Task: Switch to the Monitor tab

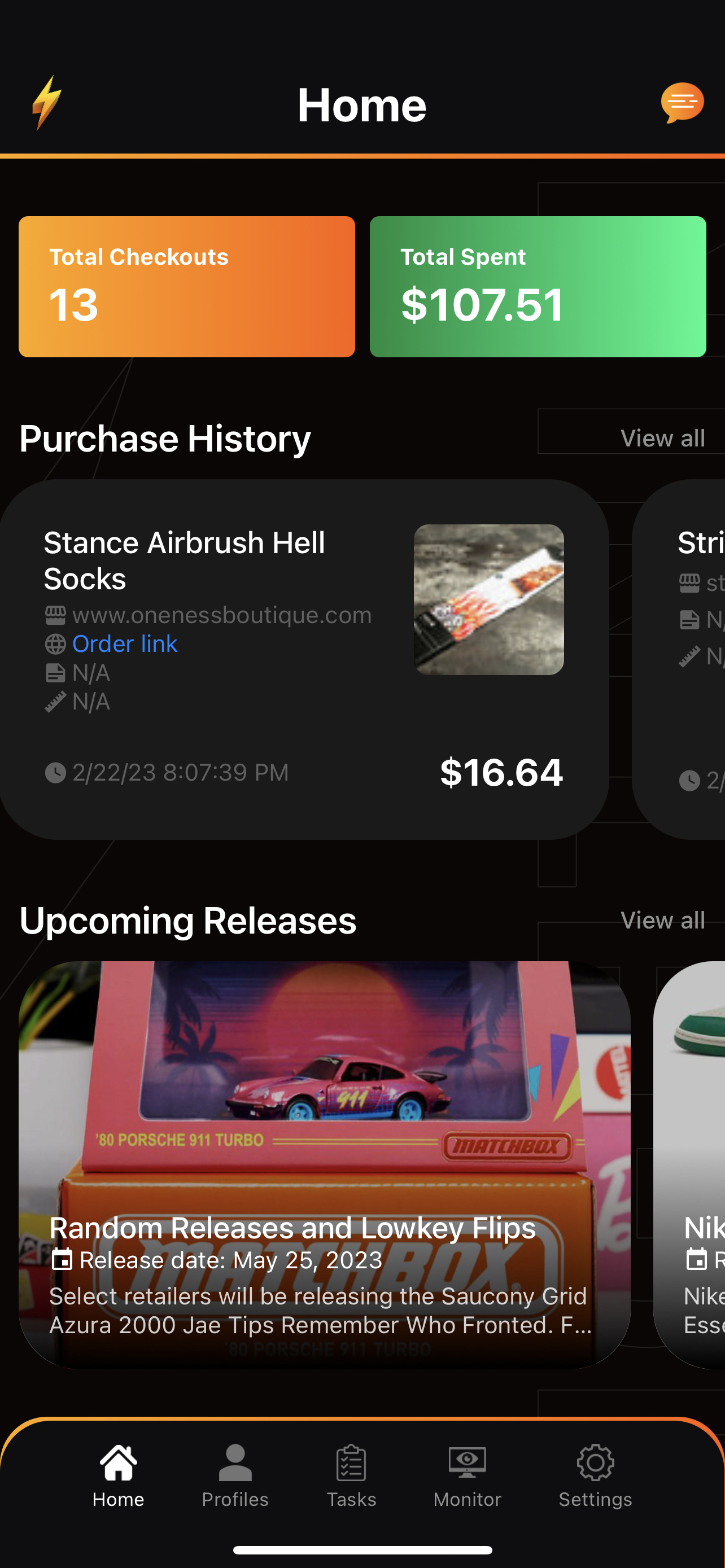Action: coord(467,1475)
